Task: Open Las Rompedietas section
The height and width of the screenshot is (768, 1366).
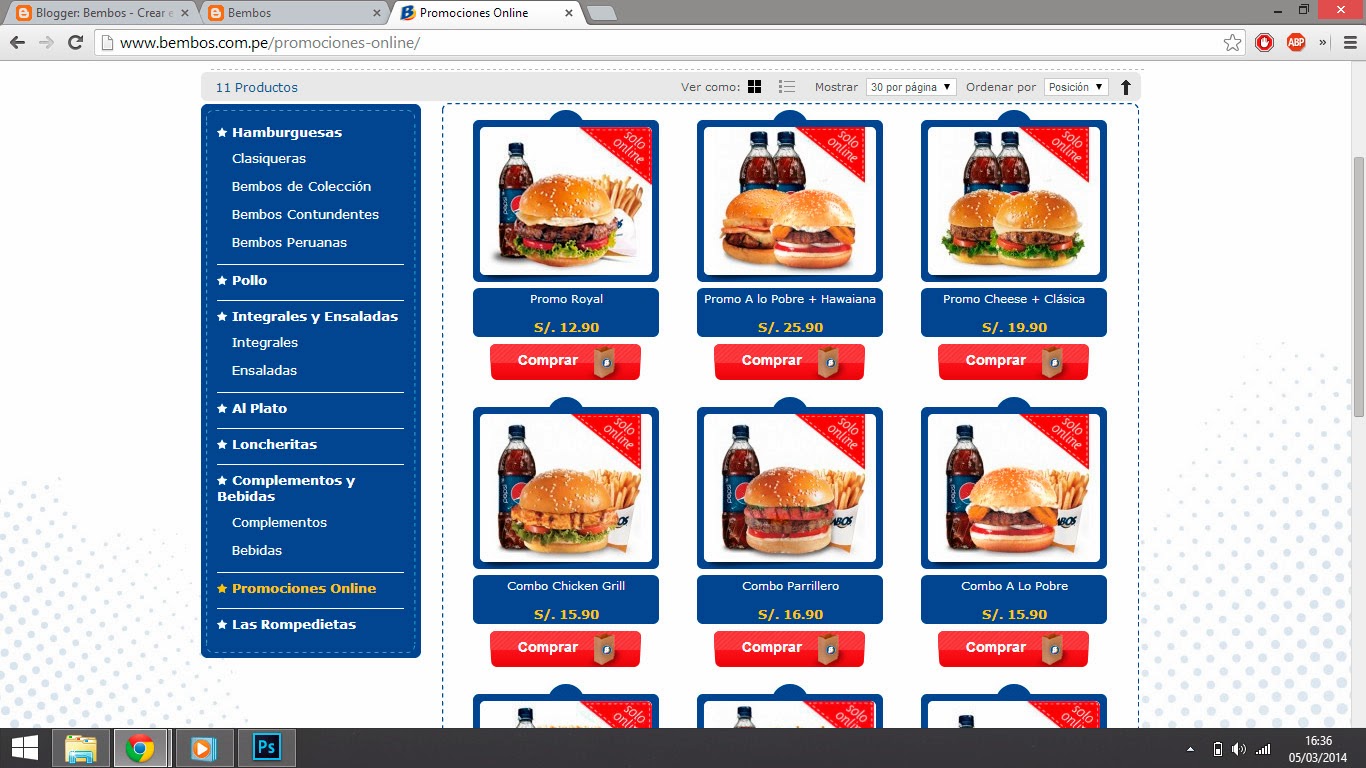Action: point(293,625)
